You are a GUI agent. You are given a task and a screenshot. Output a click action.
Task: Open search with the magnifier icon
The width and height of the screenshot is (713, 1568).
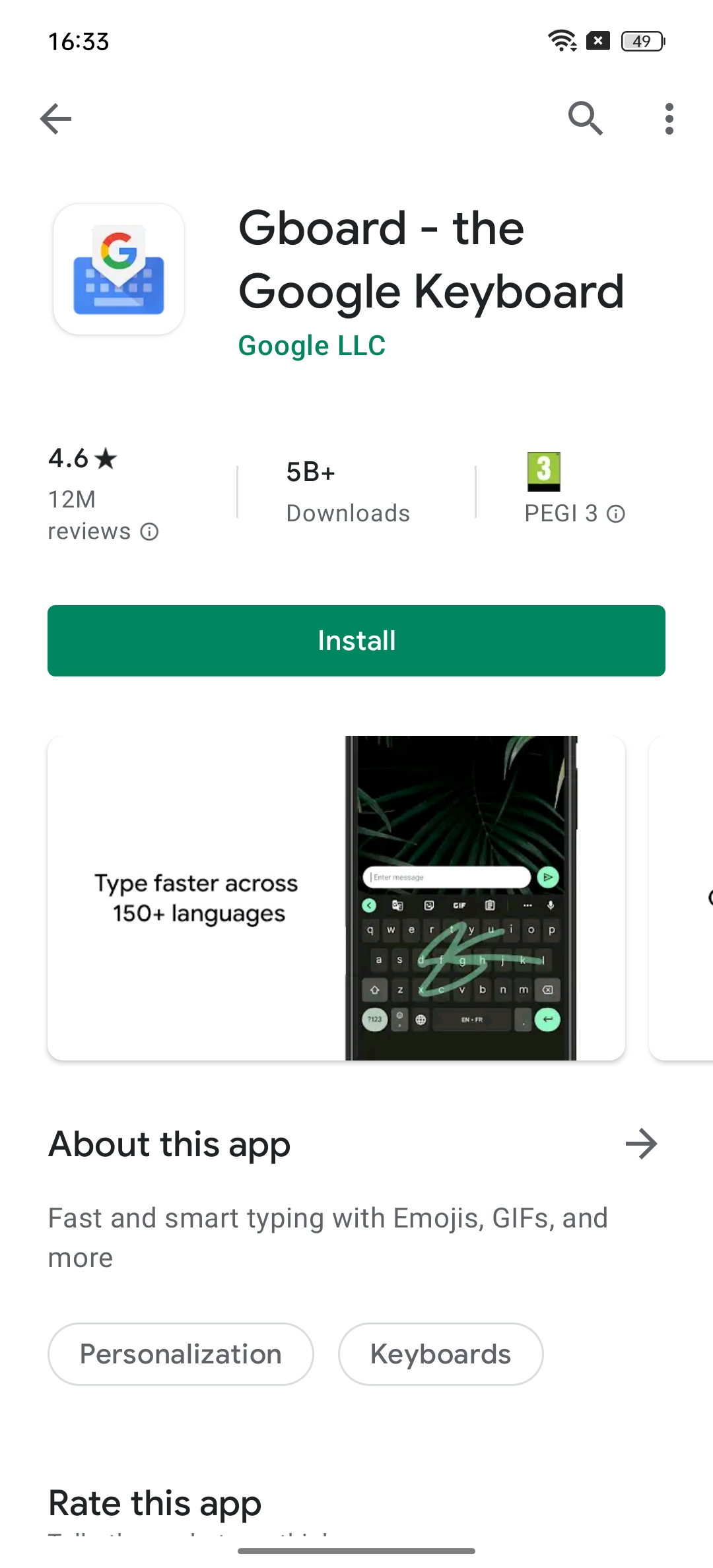(586, 119)
